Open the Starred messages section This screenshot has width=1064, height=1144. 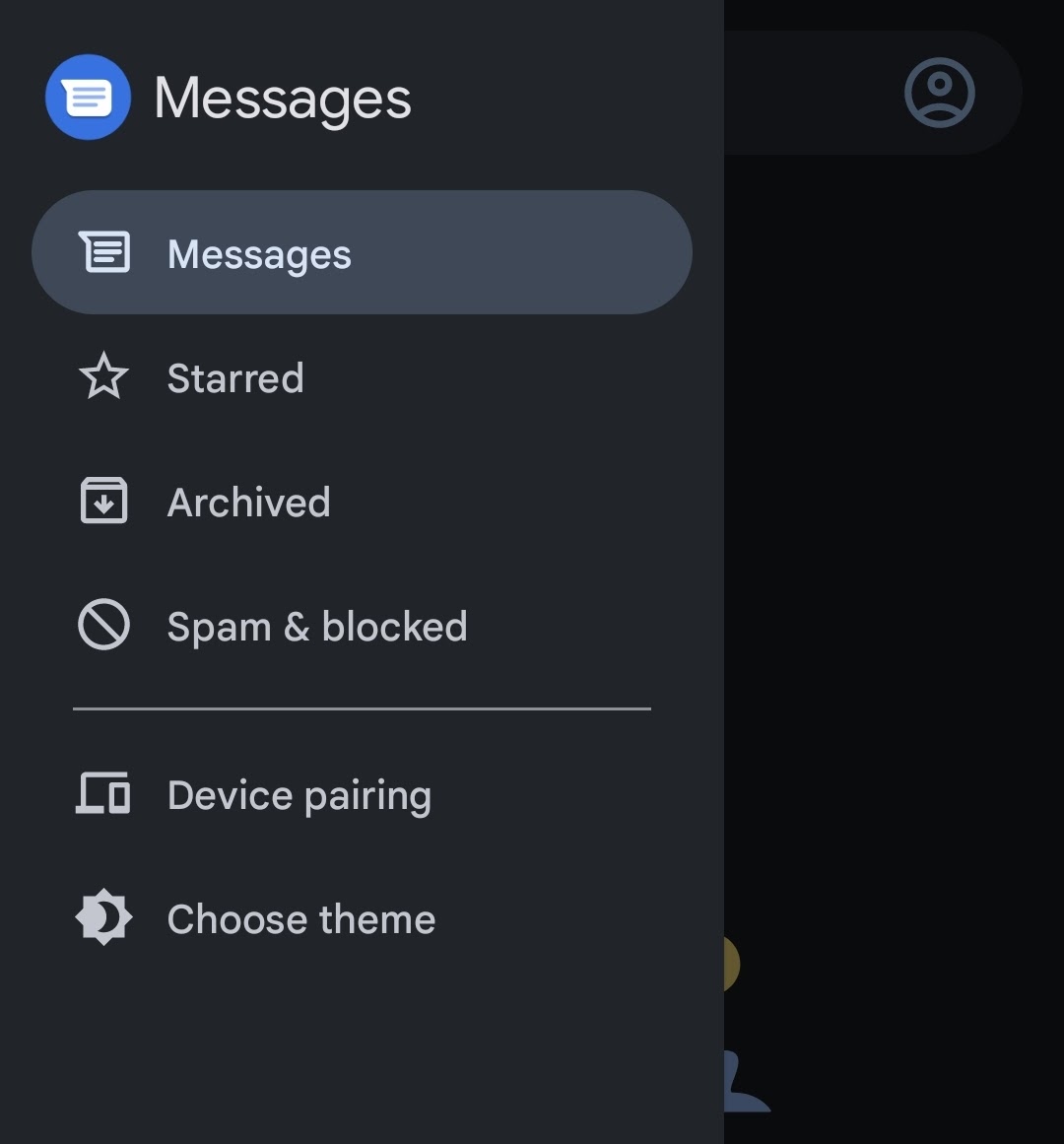coord(235,377)
